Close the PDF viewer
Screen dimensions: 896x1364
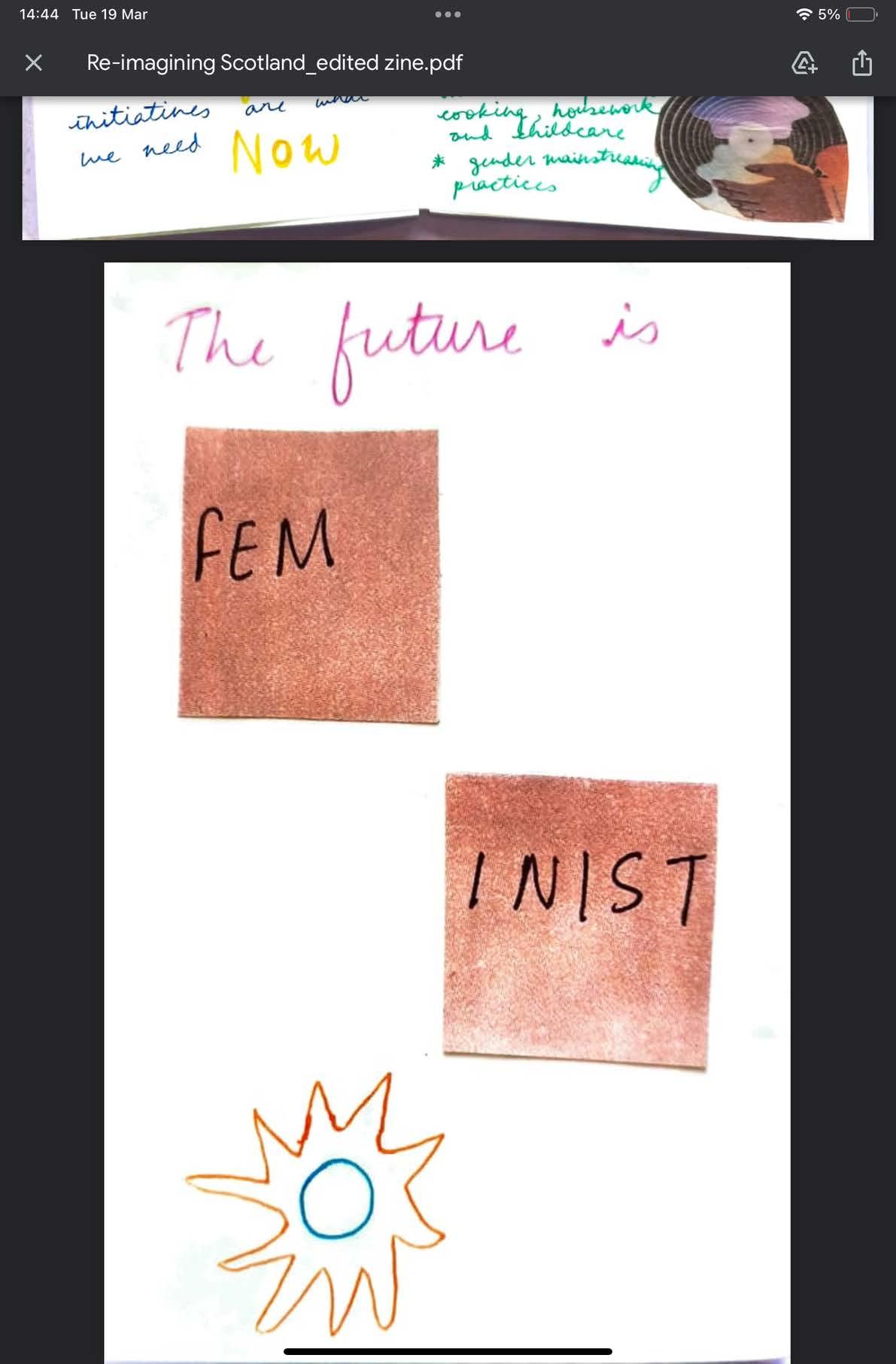(x=34, y=62)
